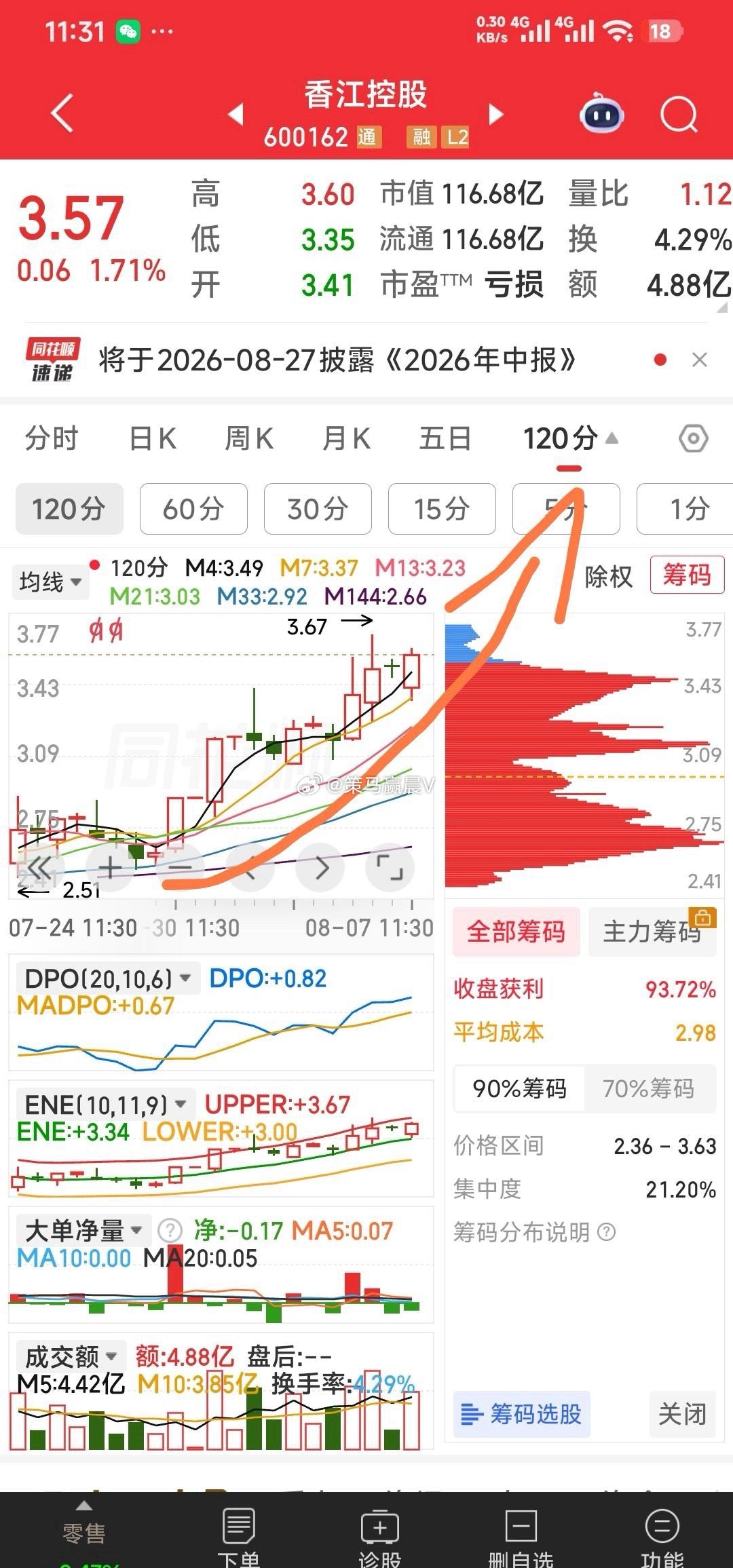Expand the DPO(20,10,6) indicator dropdown

107,978
